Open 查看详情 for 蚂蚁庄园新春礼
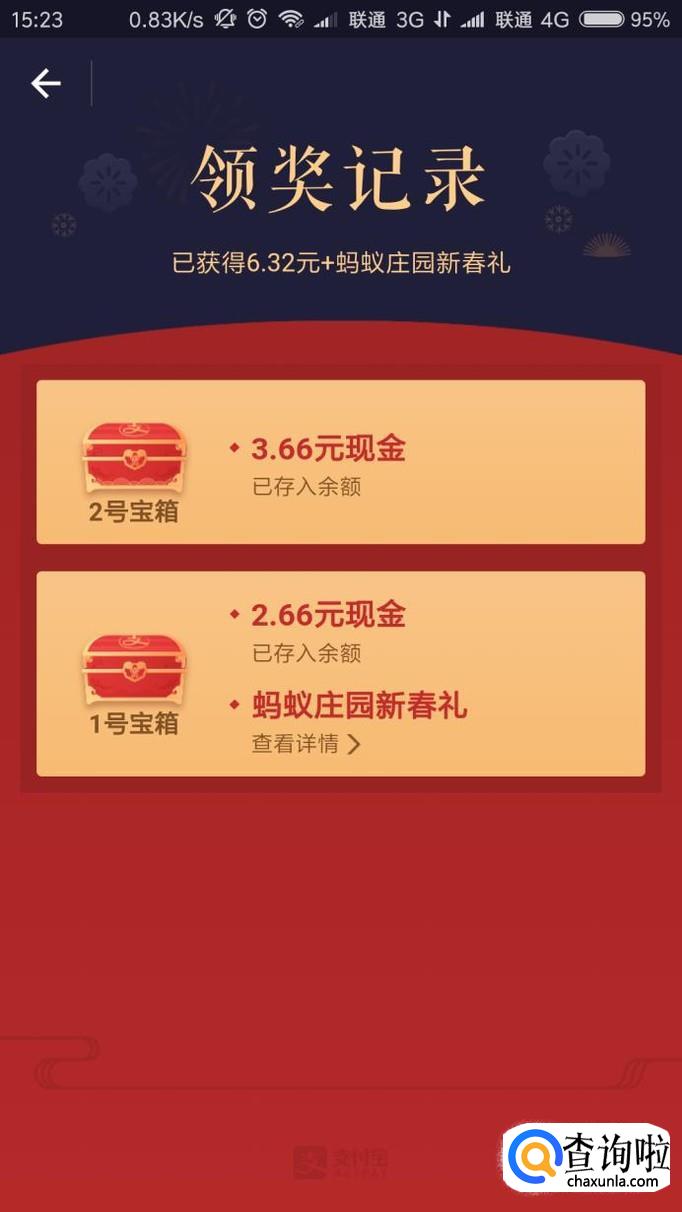Screen dimensions: 682x1212 pyautogui.click(x=305, y=744)
